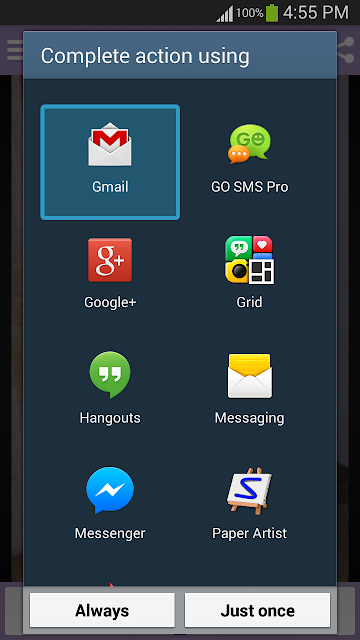This screenshot has height=640, width=360.
Task: Choose GO SMS Pro from the list
Action: [249, 162]
